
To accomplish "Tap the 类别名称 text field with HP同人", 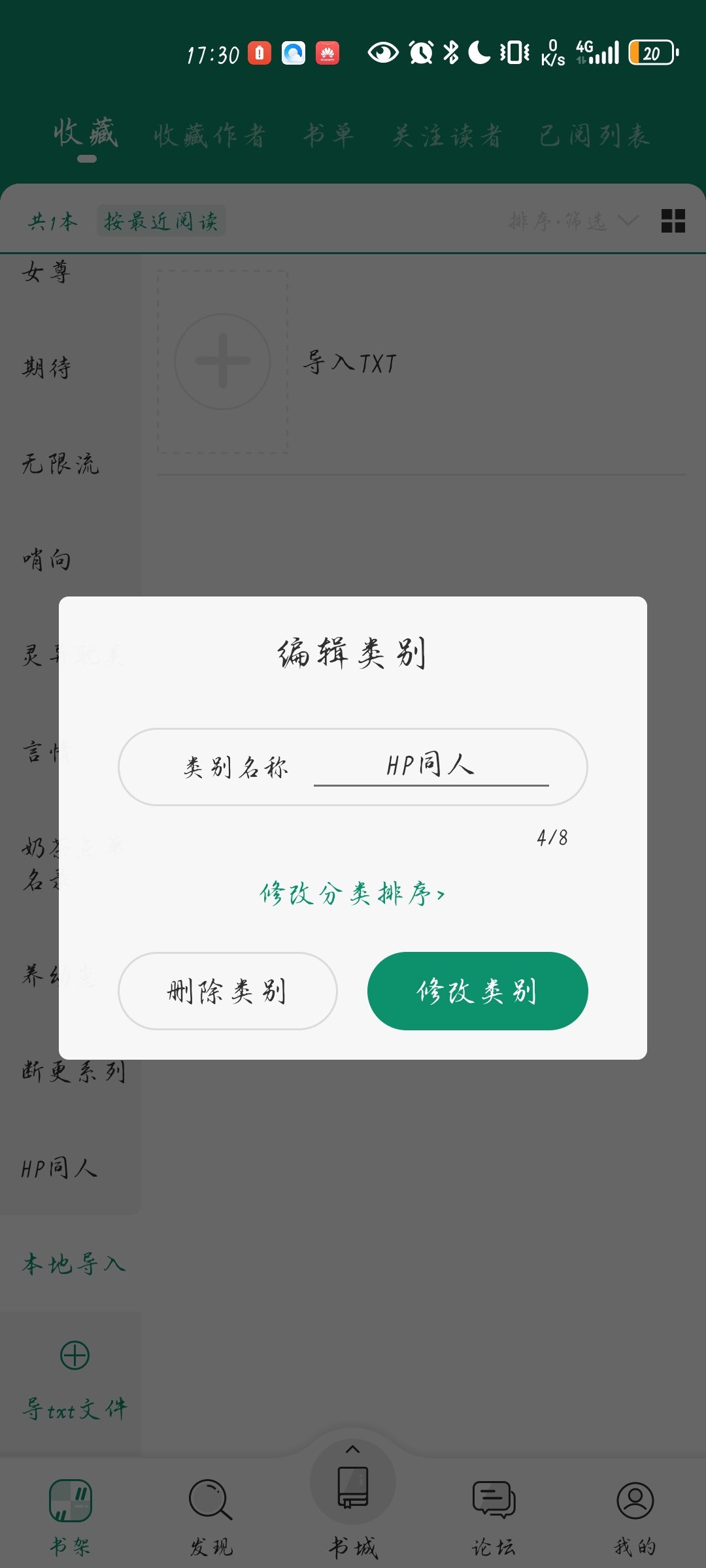I will (x=431, y=766).
